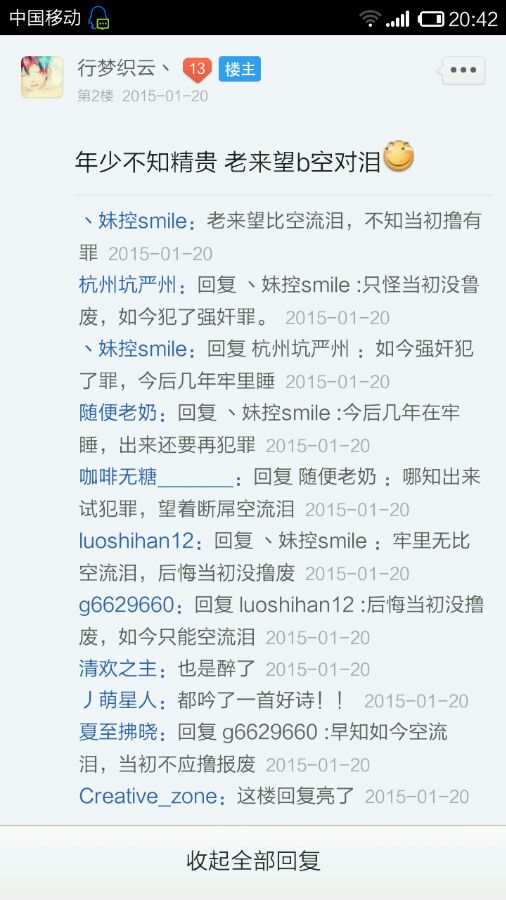This screenshot has height=900, width=506.
Task: Open 丿萌星人's profile link
Action: click(x=118, y=700)
